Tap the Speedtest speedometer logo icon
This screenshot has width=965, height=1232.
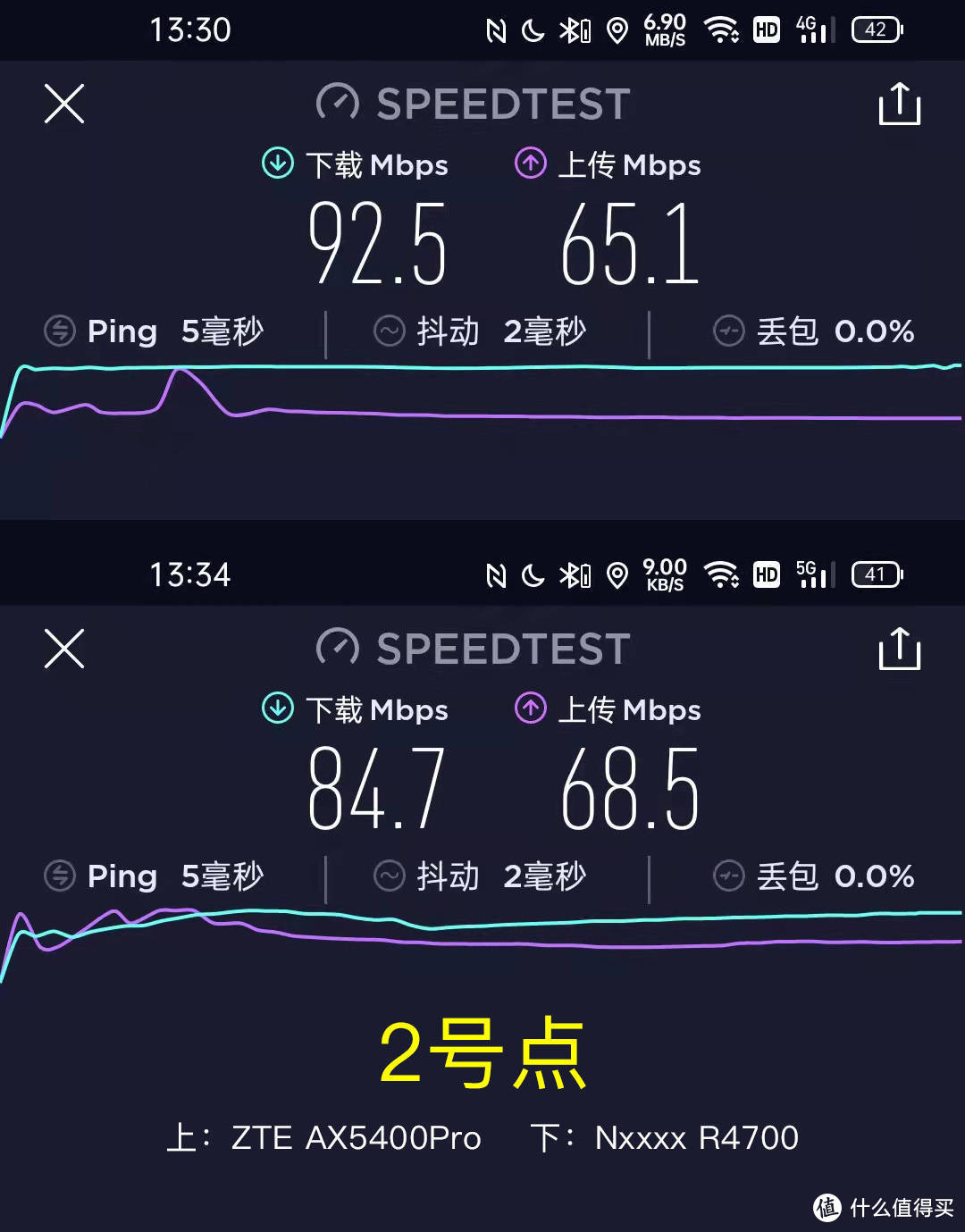pyautogui.click(x=337, y=103)
